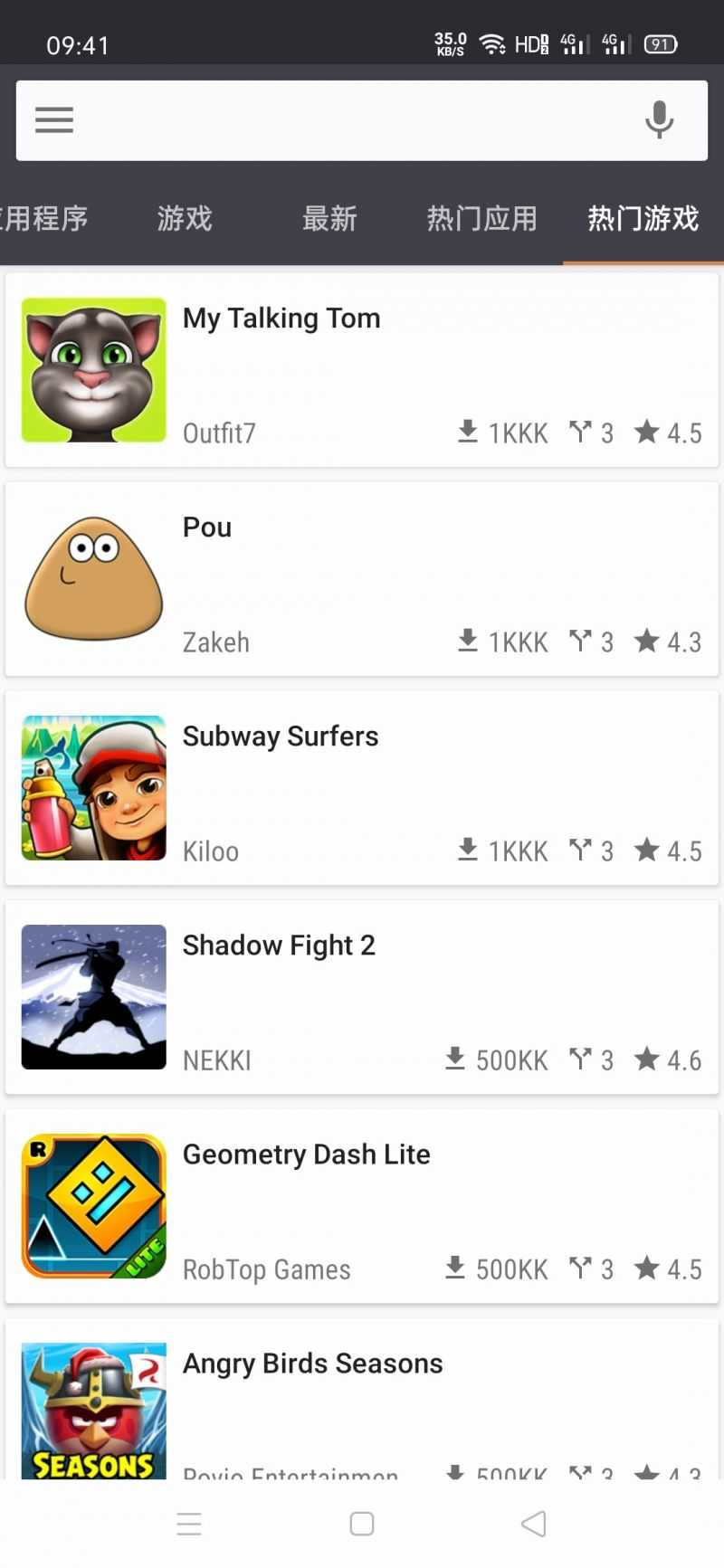Screen dimensions: 724x1568
Task: Go to the system home screen
Action: point(362,1524)
